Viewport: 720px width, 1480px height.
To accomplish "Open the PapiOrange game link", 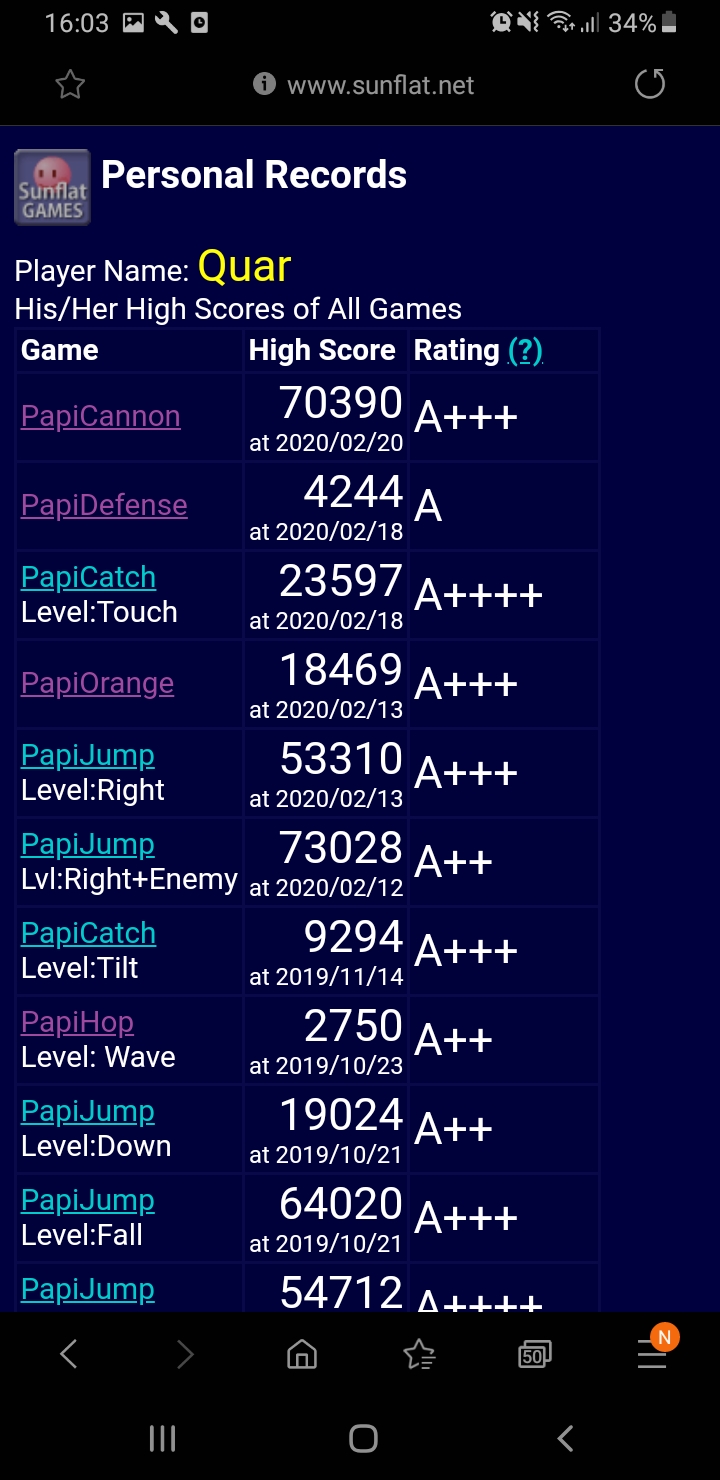I will click(x=97, y=683).
